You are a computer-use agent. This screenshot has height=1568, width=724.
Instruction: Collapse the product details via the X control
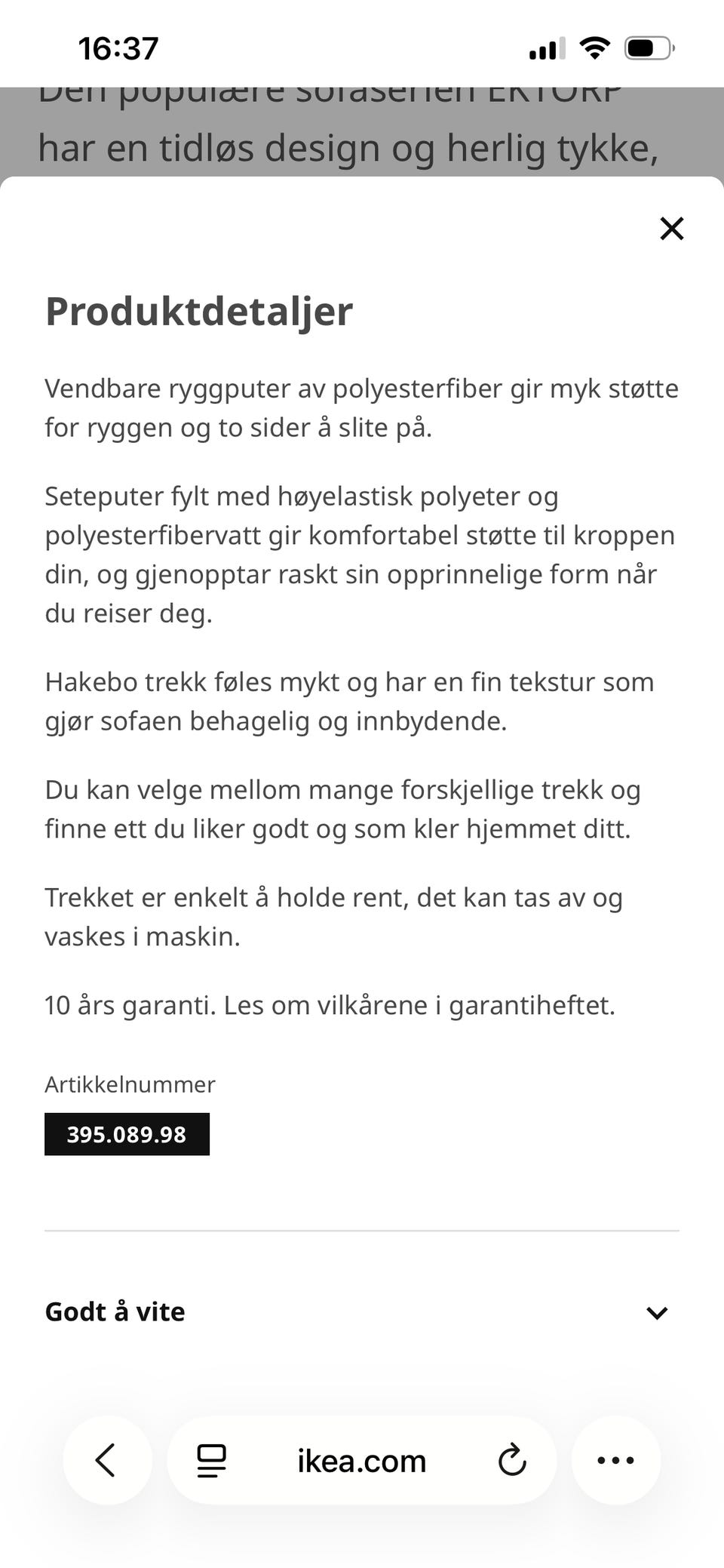pos(671,229)
